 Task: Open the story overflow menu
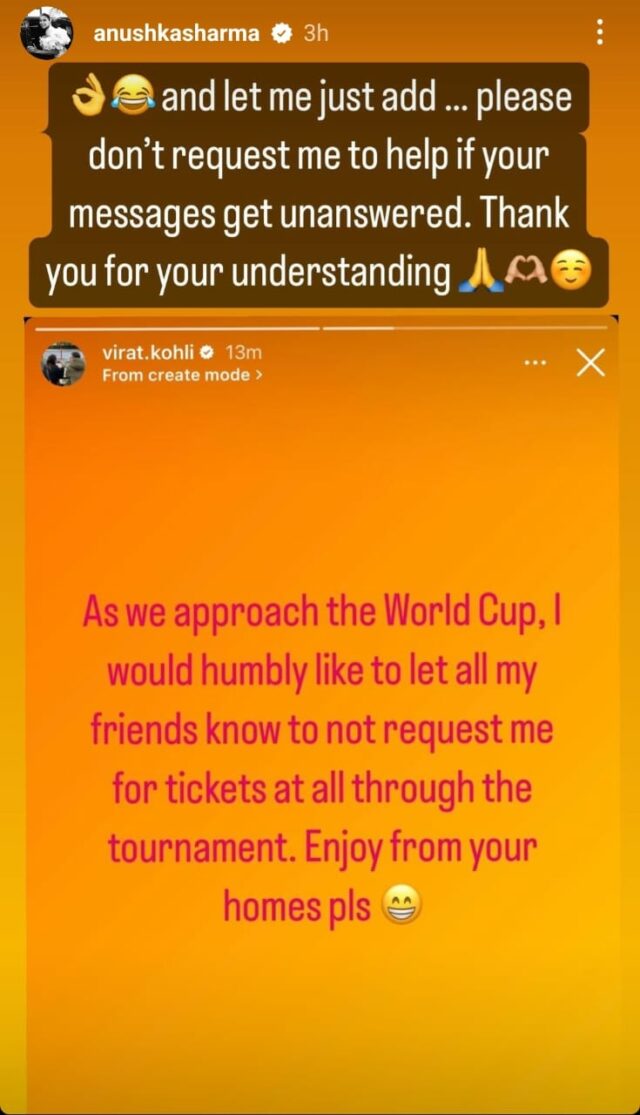[x=598, y=33]
